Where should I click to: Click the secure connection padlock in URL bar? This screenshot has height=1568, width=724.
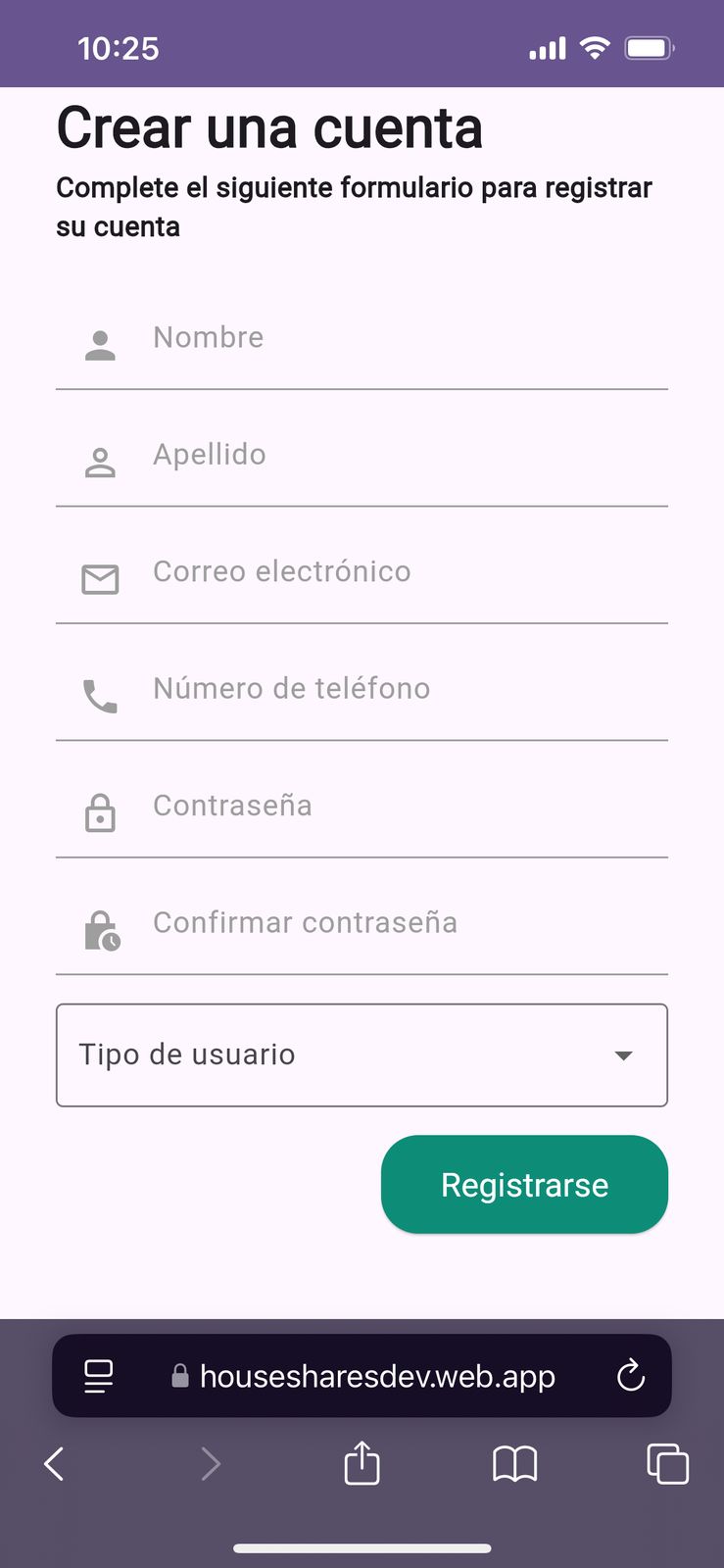pyautogui.click(x=178, y=1376)
